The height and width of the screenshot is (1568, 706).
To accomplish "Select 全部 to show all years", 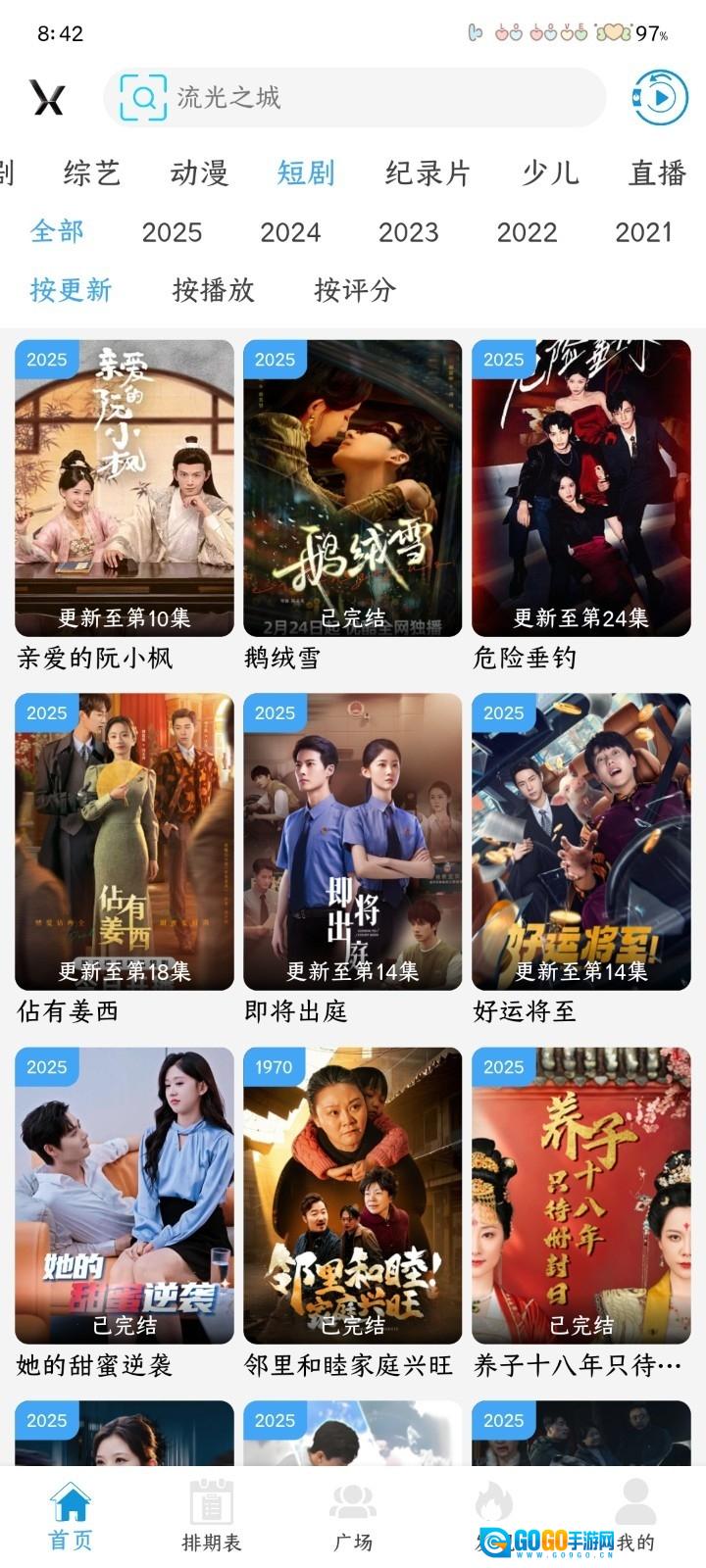I will click(56, 233).
